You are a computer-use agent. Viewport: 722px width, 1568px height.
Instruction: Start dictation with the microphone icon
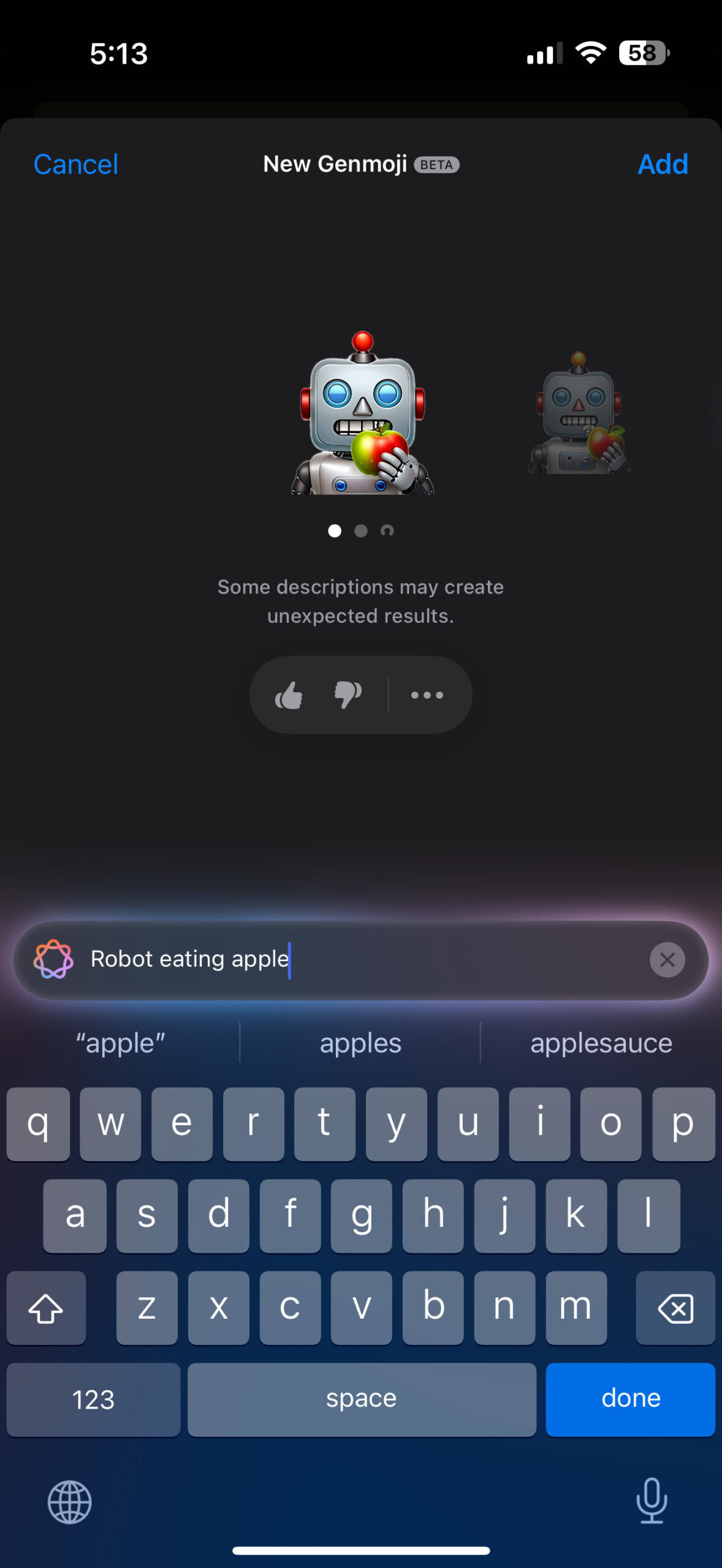pos(652,1501)
